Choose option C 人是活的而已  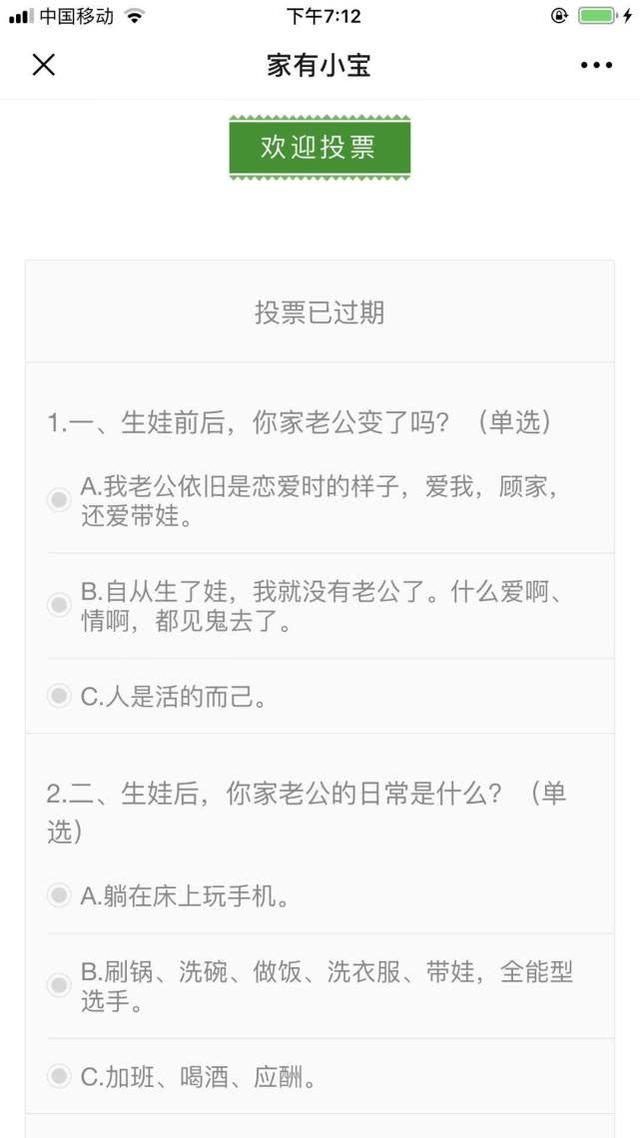[59, 696]
